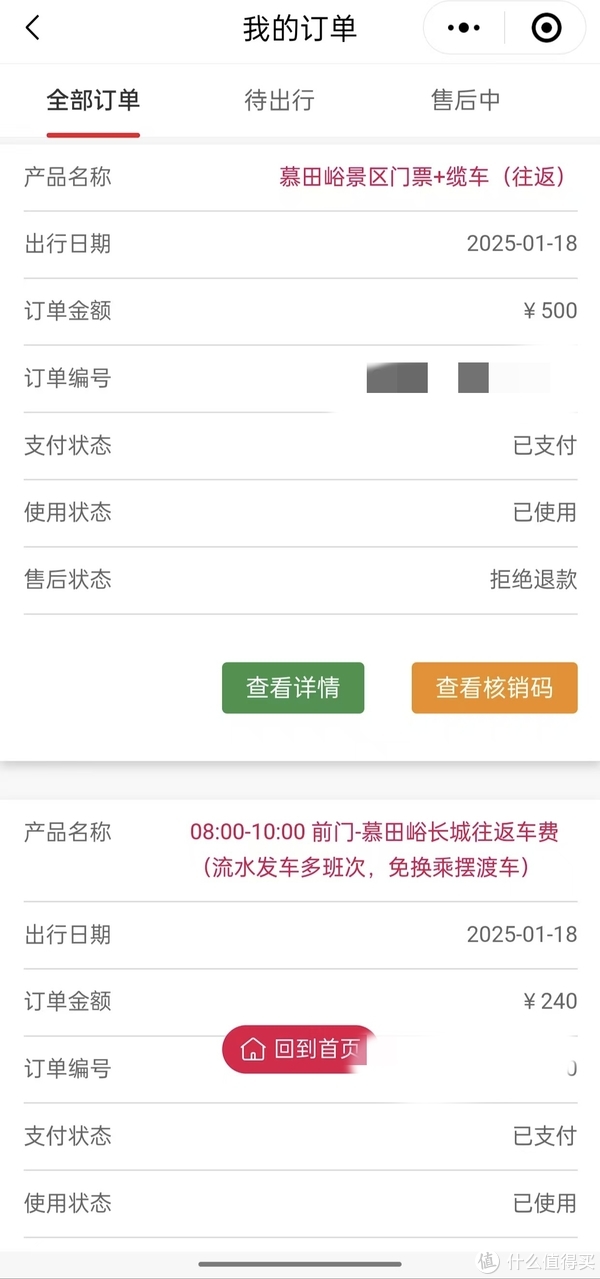The width and height of the screenshot is (600, 1279).
Task: Switch to the 全部订单 tab
Action: (93, 100)
